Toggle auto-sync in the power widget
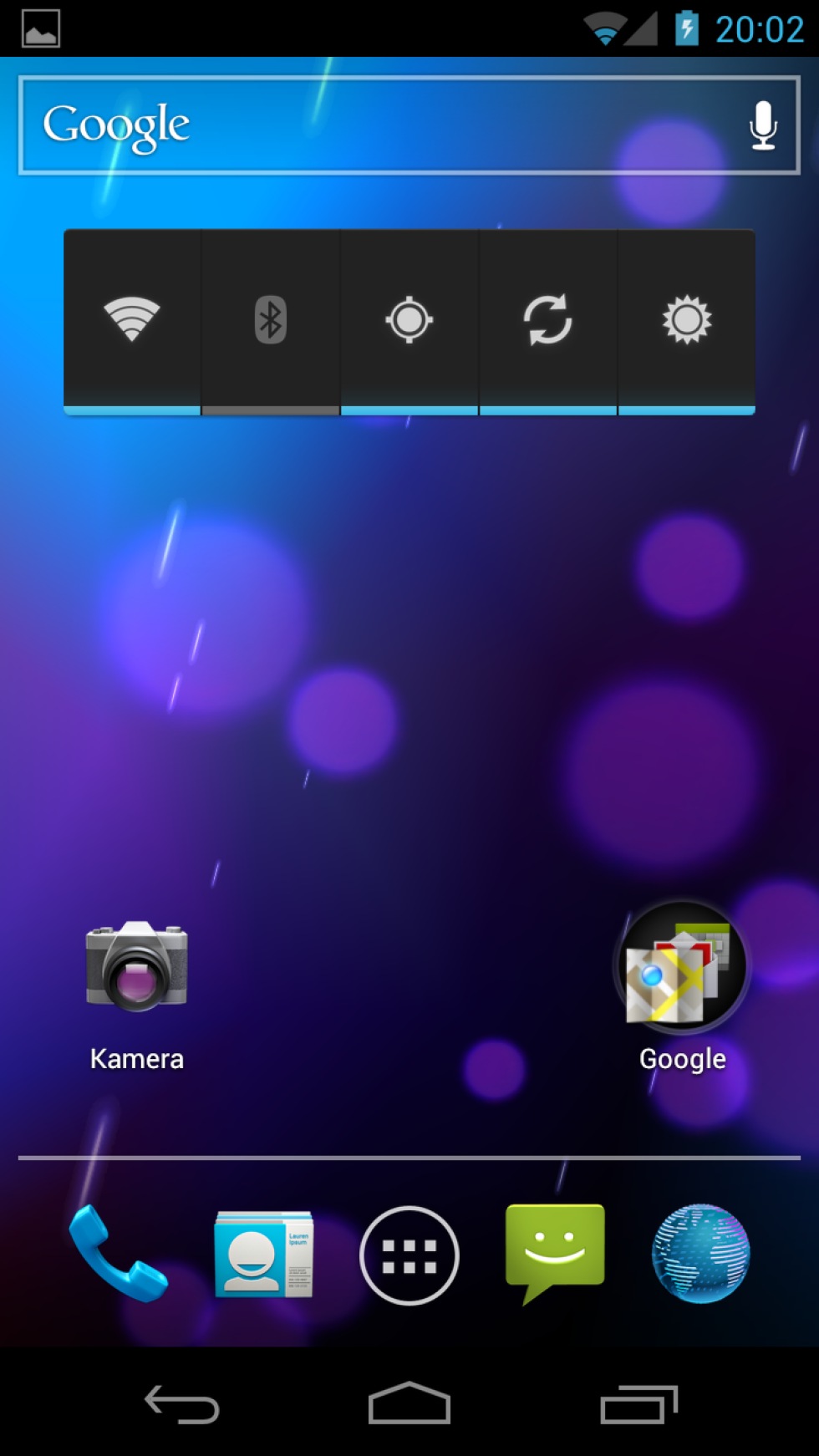This screenshot has height=1456, width=819. (x=547, y=320)
